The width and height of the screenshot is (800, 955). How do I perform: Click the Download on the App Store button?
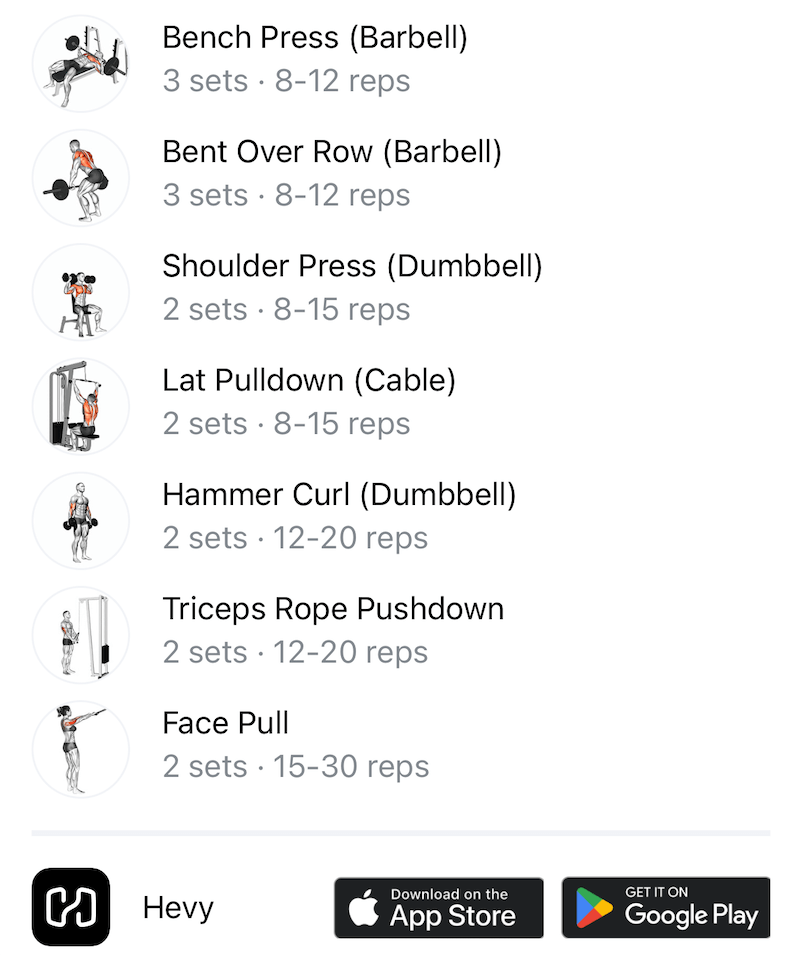(x=438, y=908)
